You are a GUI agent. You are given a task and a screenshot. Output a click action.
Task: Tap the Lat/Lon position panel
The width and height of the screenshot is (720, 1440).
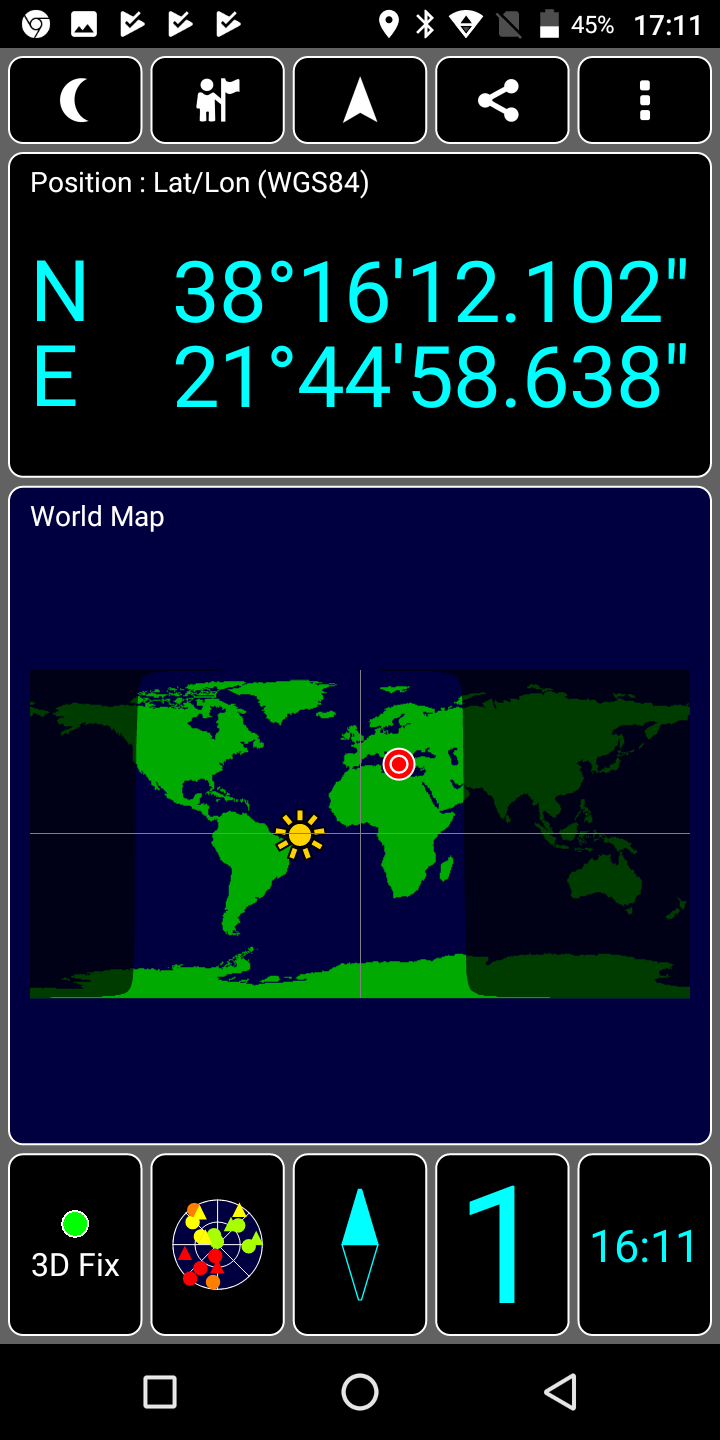point(360,315)
